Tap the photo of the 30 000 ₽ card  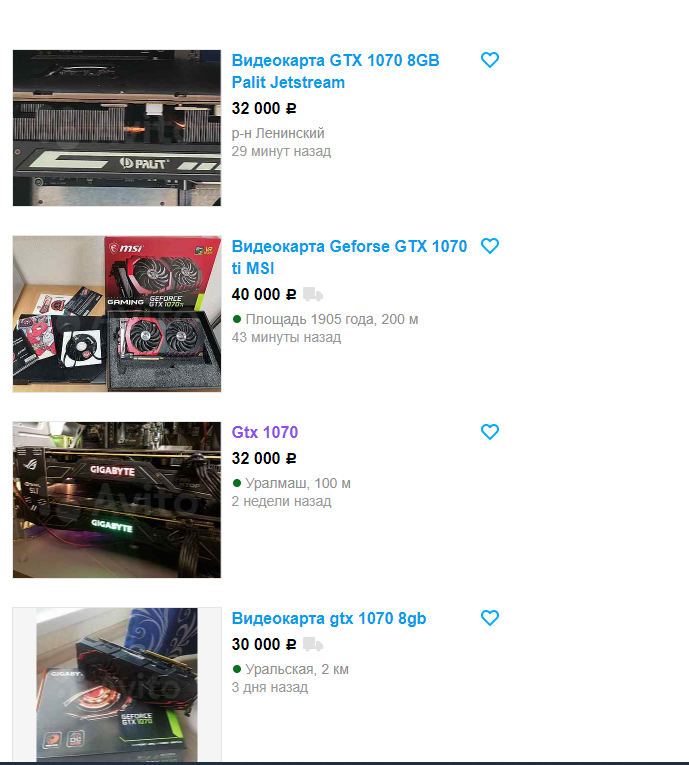tap(117, 685)
